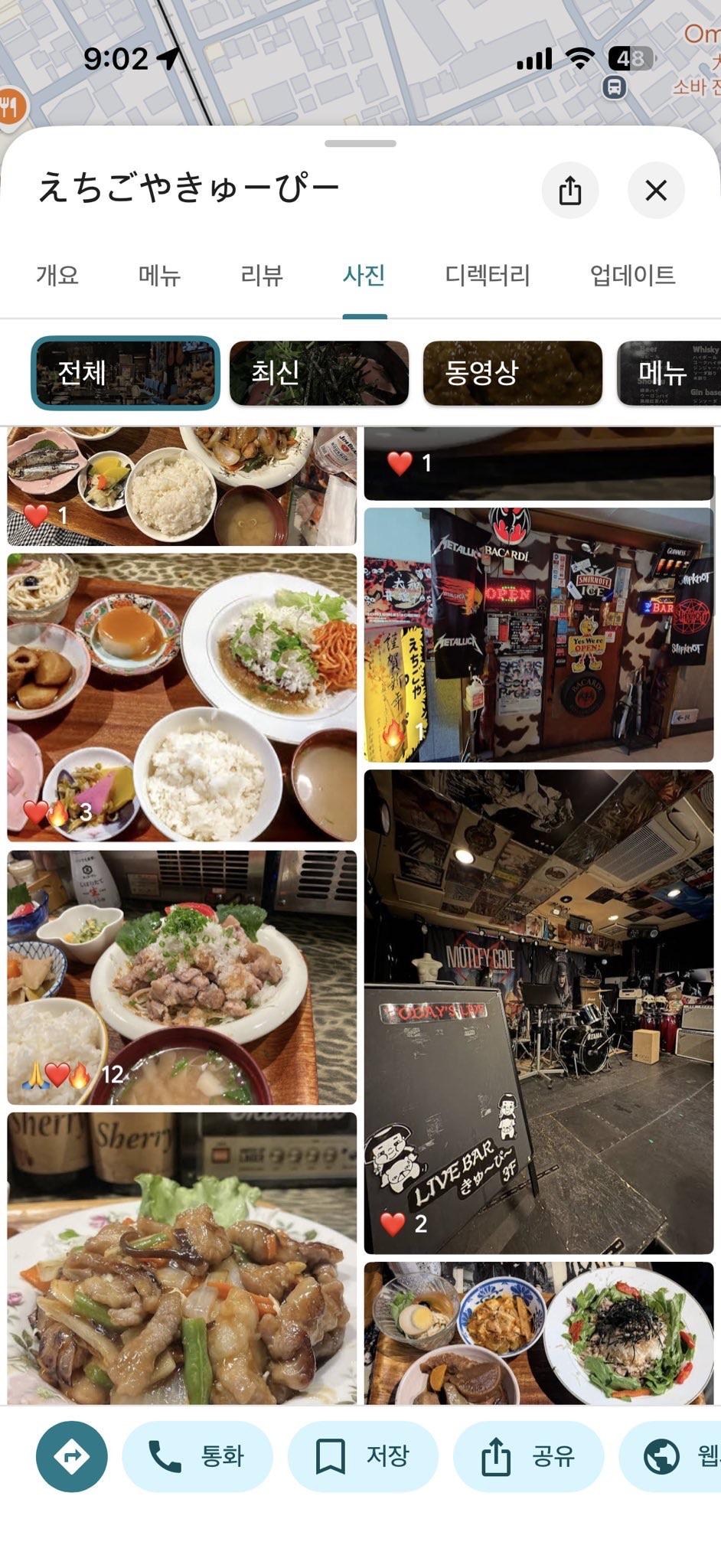Open the 디렉터리 tab
Viewport: 721px width, 1568px height.
[x=488, y=275]
